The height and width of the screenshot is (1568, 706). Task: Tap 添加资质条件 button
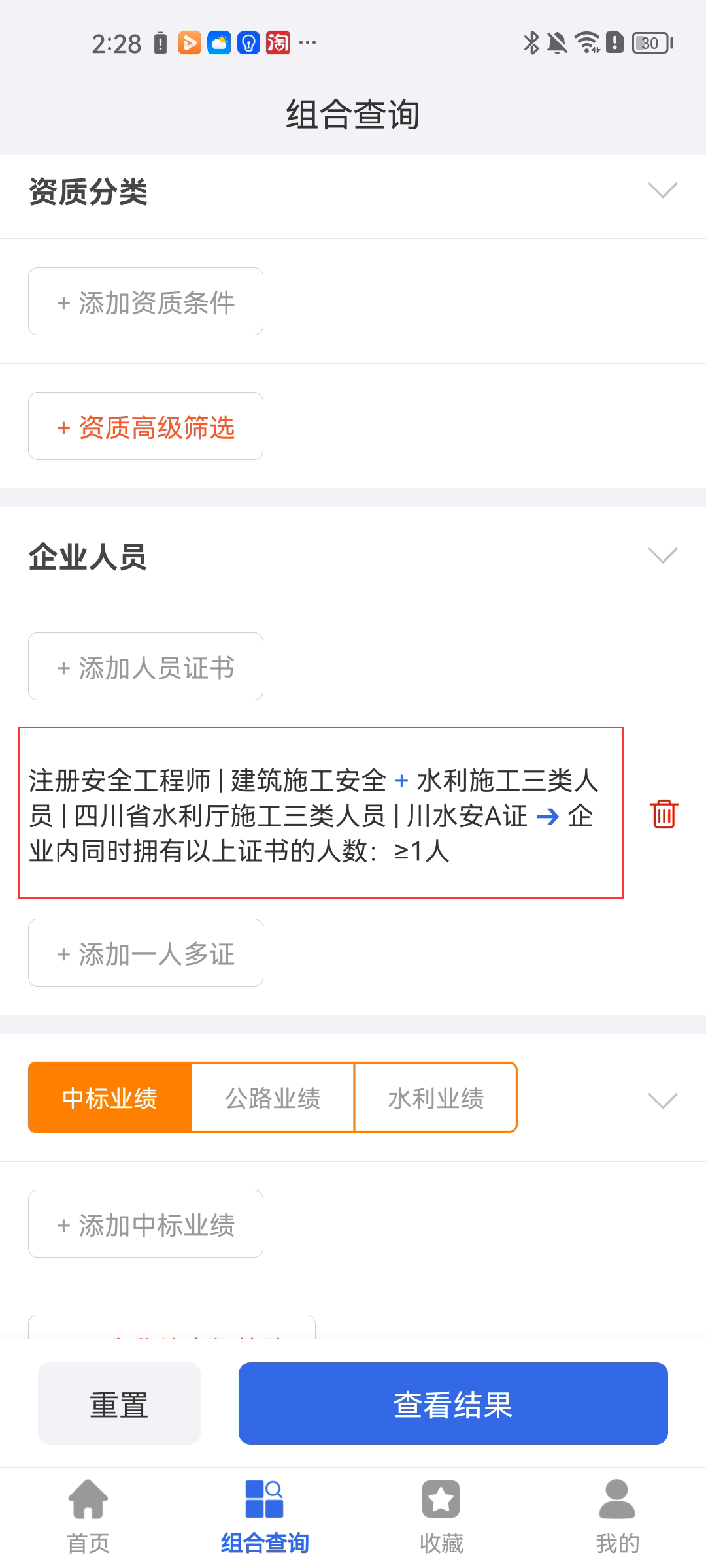(146, 302)
